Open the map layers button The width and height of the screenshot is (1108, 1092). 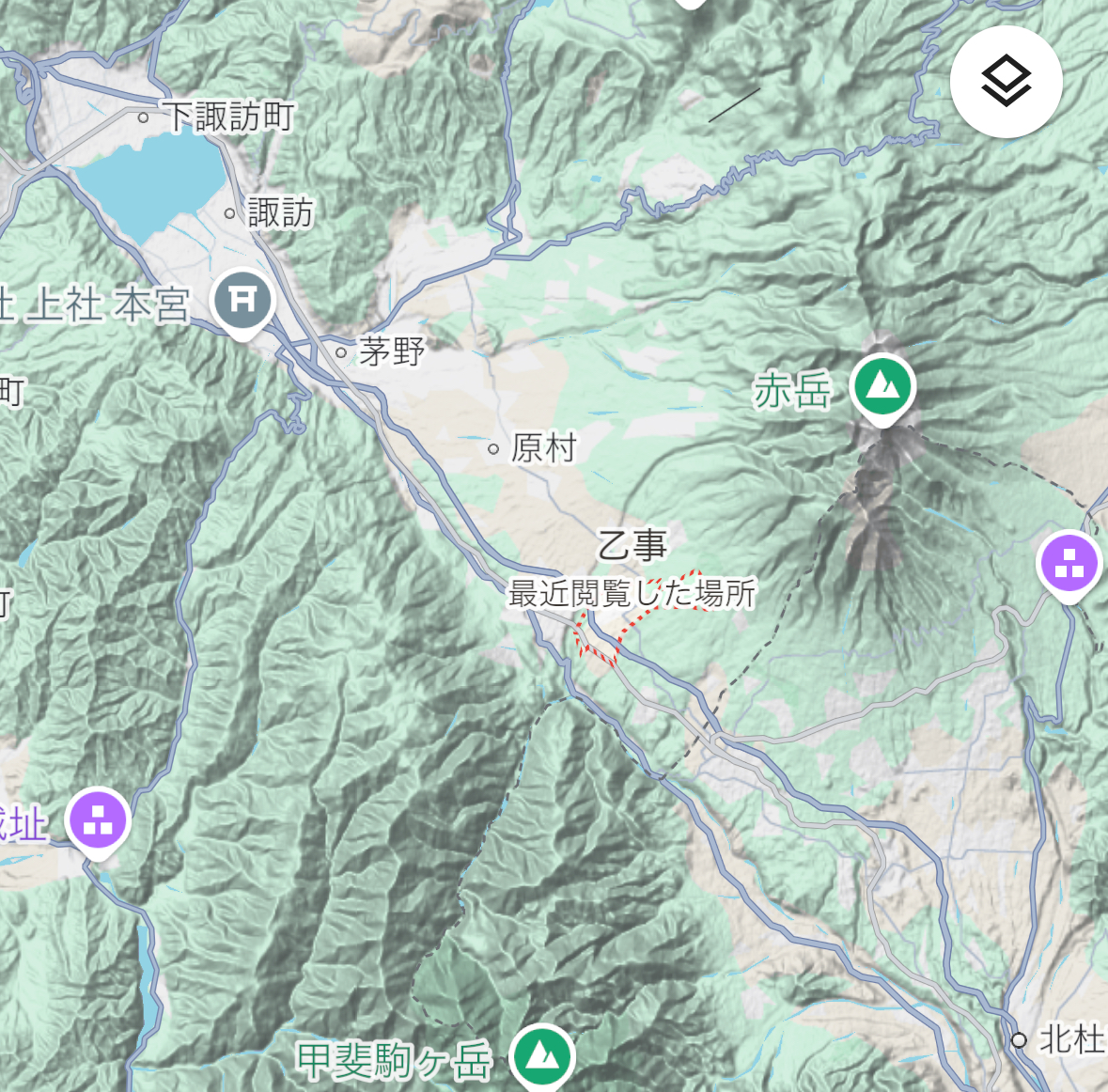[1007, 81]
